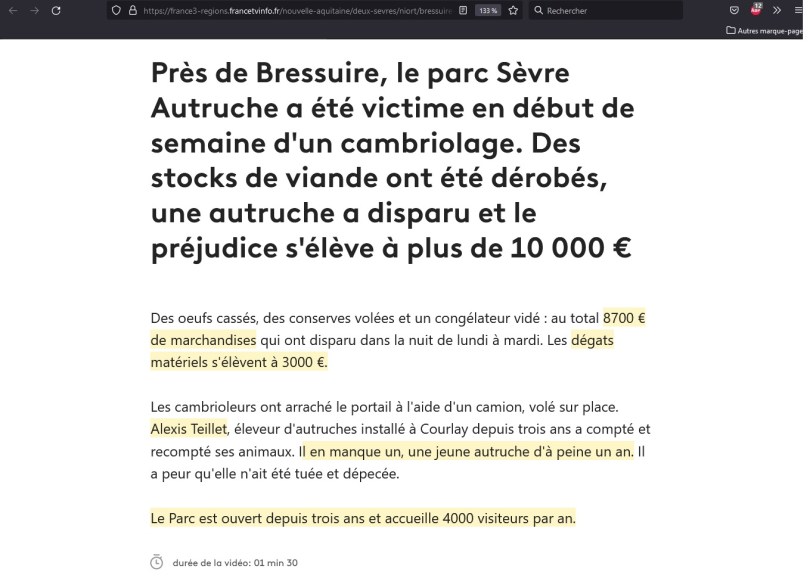Bookmark this page with the star
The image size is (810, 578).
click(513, 10)
